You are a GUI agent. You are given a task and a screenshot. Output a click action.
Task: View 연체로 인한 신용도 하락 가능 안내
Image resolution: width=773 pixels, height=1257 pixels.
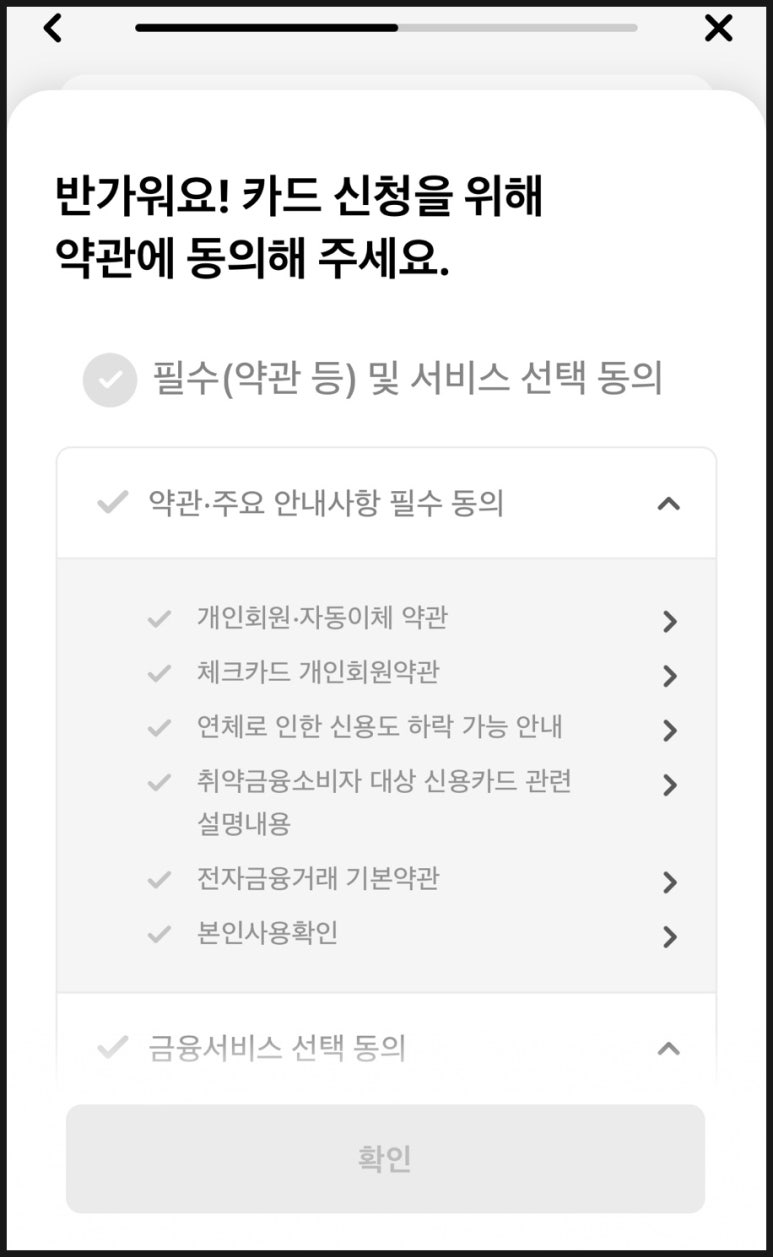click(x=669, y=730)
